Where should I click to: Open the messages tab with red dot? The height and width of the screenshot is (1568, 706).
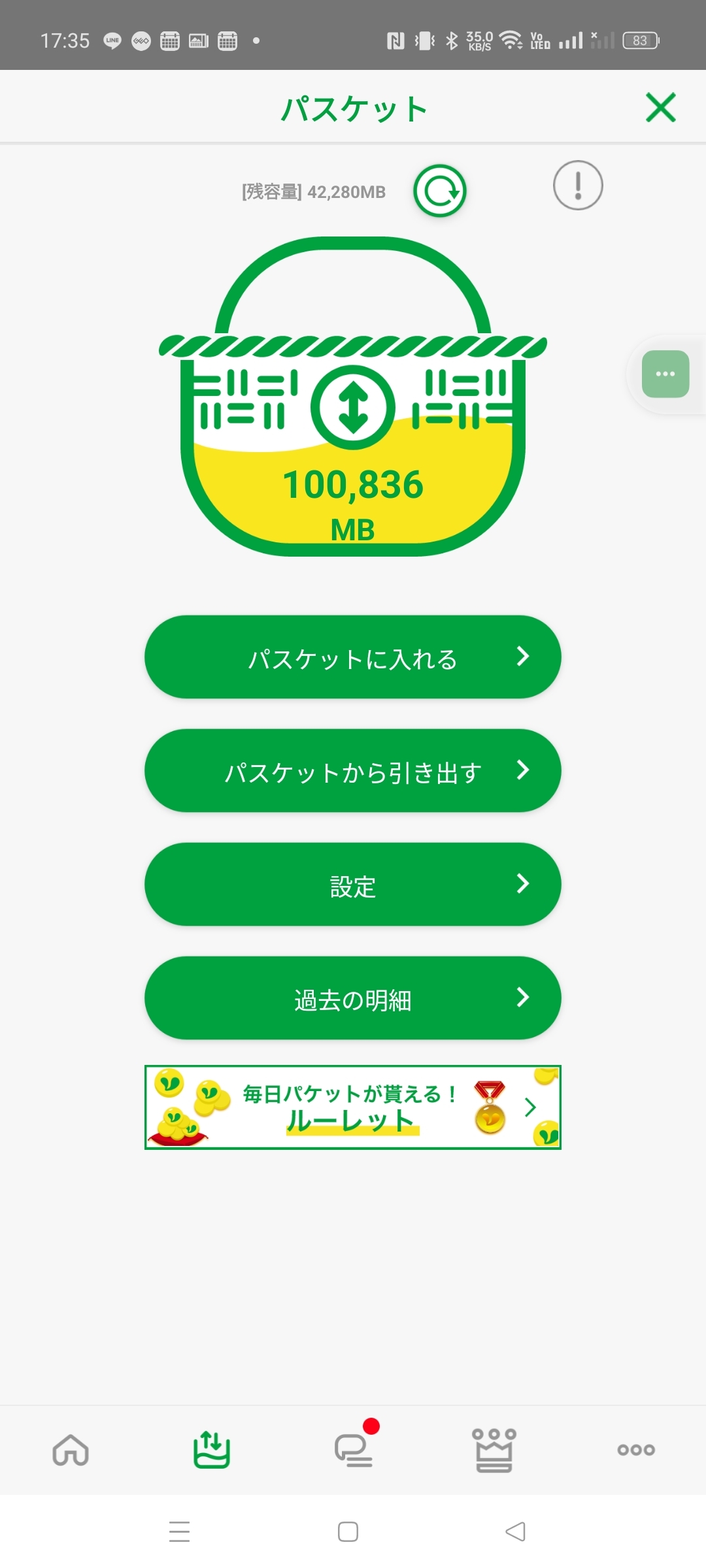pos(353,1450)
